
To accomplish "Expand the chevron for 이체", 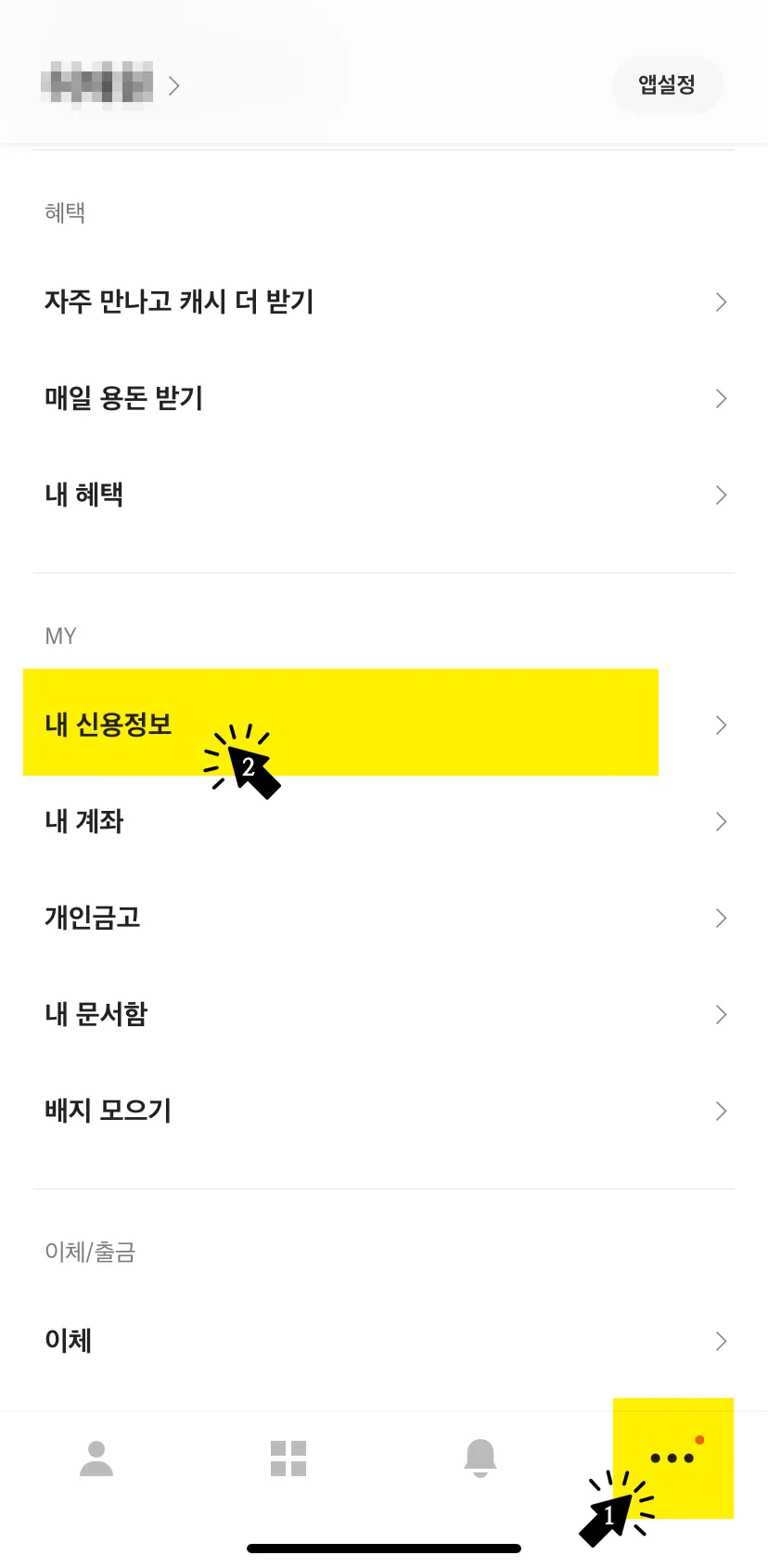I will tap(721, 1340).
